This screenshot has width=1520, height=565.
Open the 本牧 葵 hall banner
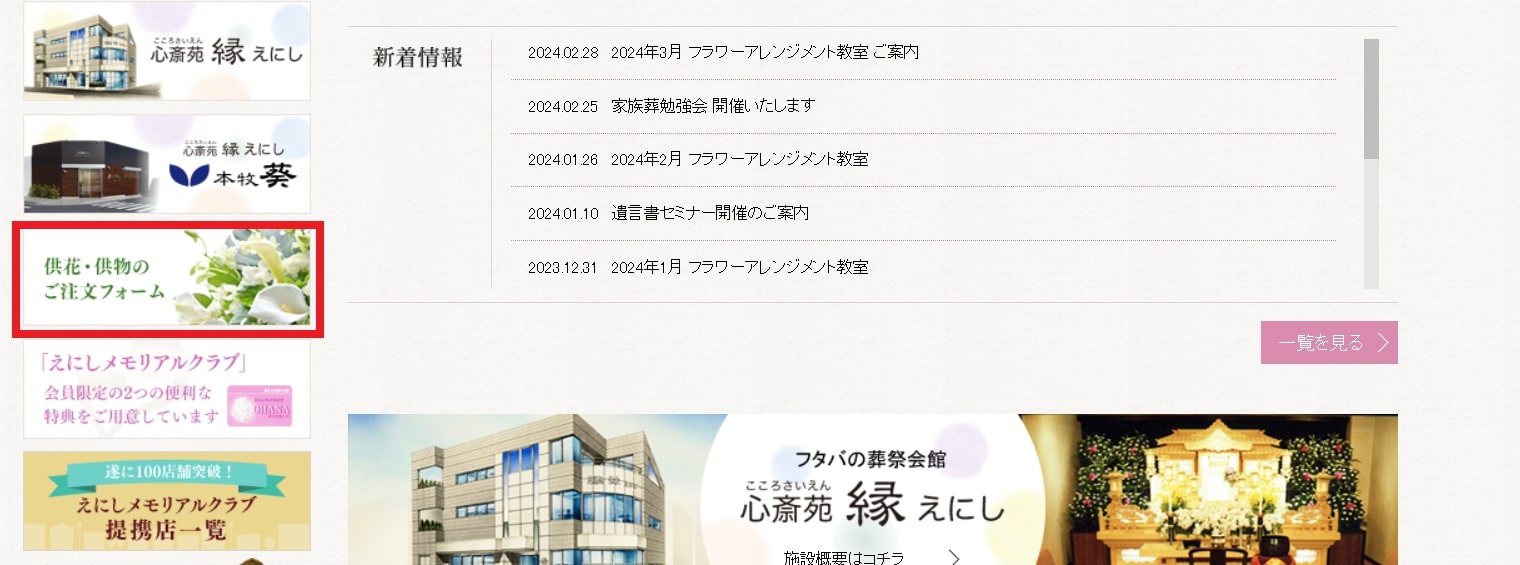pos(167,164)
